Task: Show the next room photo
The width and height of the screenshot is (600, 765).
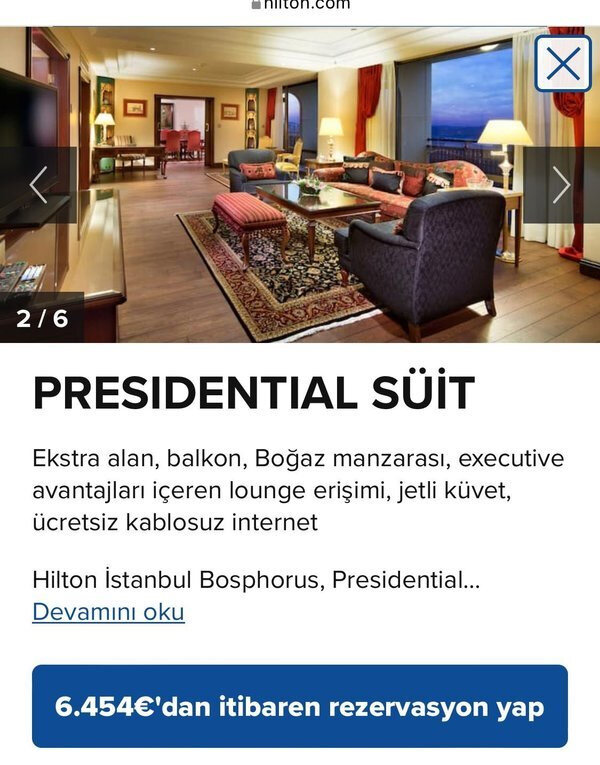Action: pos(561,185)
